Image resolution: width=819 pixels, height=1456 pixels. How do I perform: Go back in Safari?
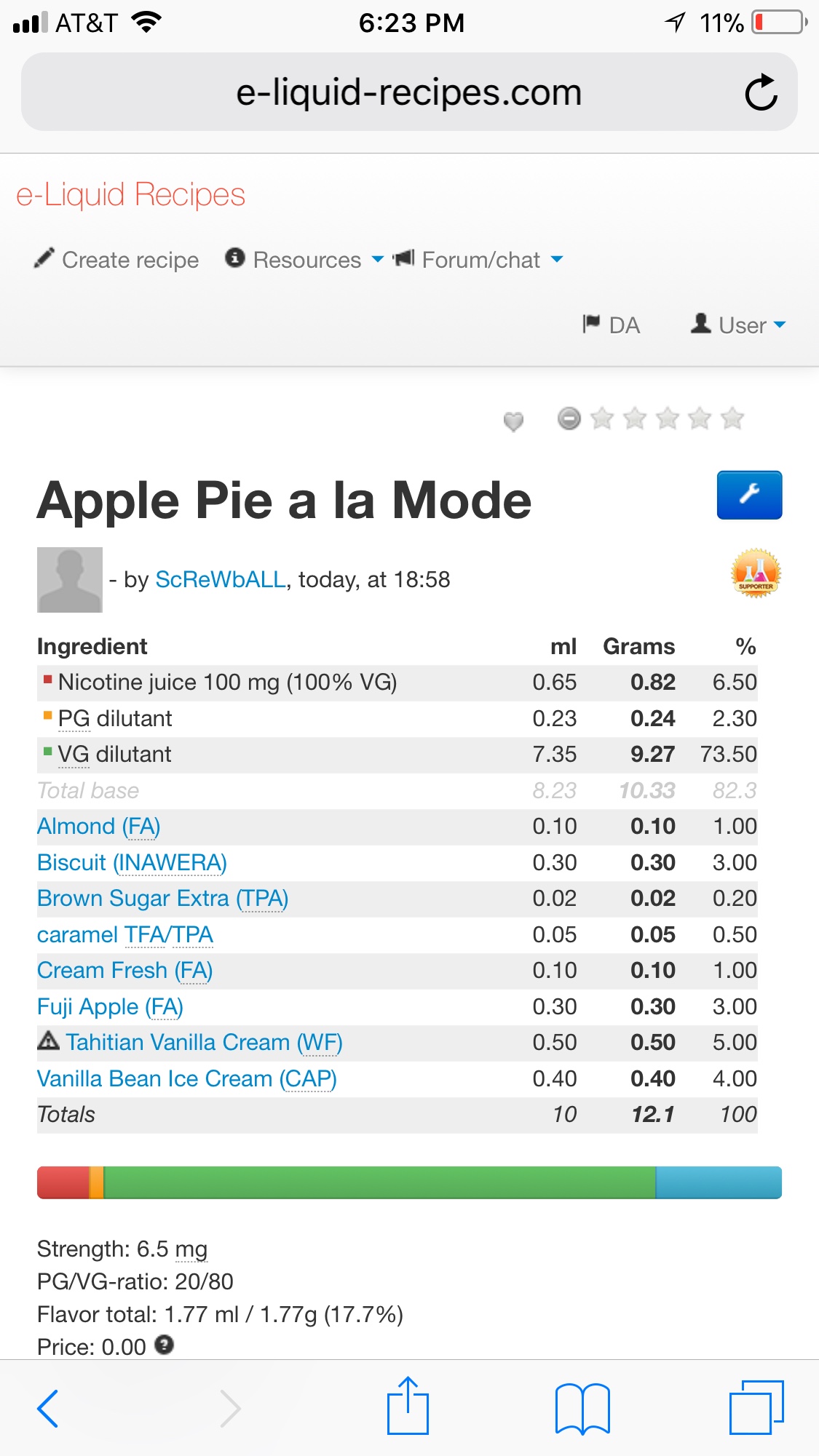(48, 1408)
